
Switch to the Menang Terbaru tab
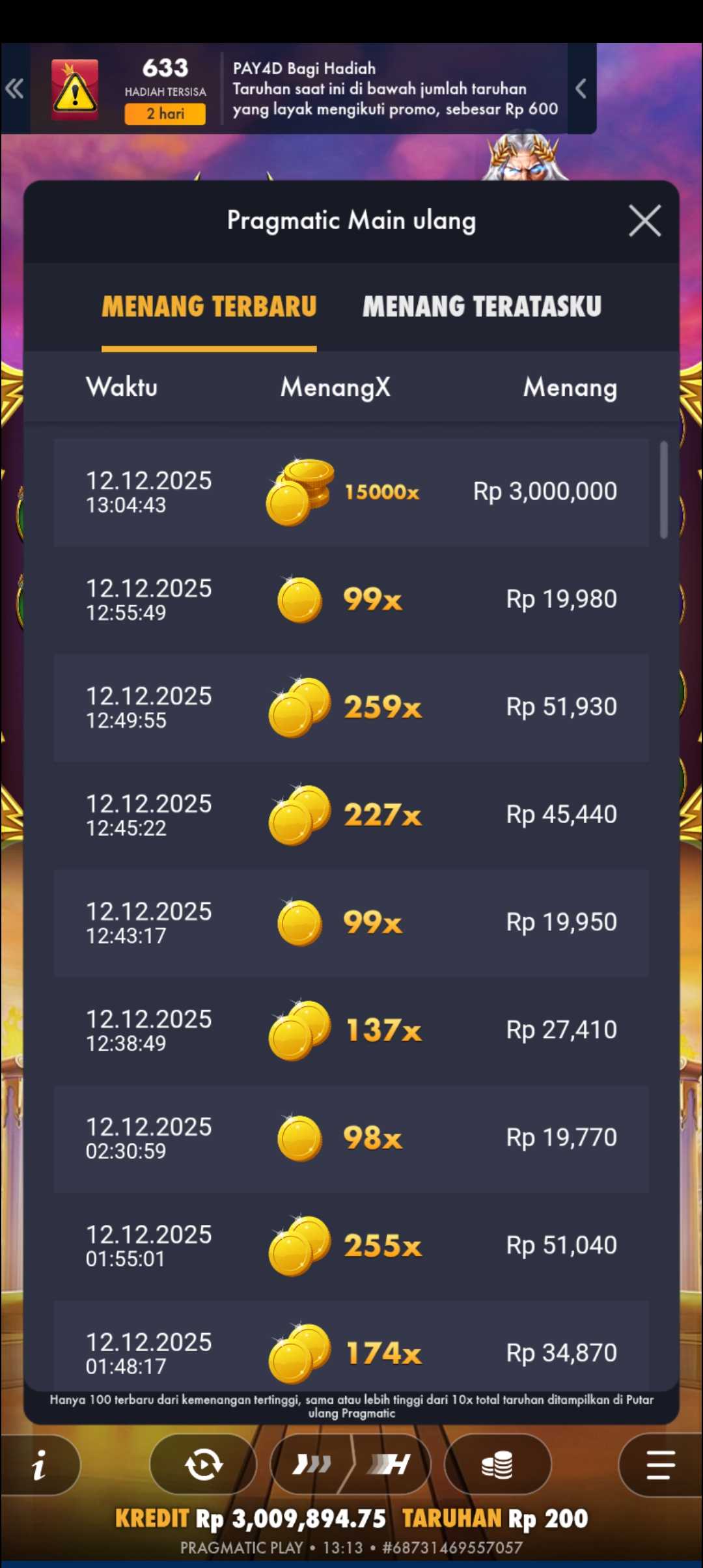209,307
